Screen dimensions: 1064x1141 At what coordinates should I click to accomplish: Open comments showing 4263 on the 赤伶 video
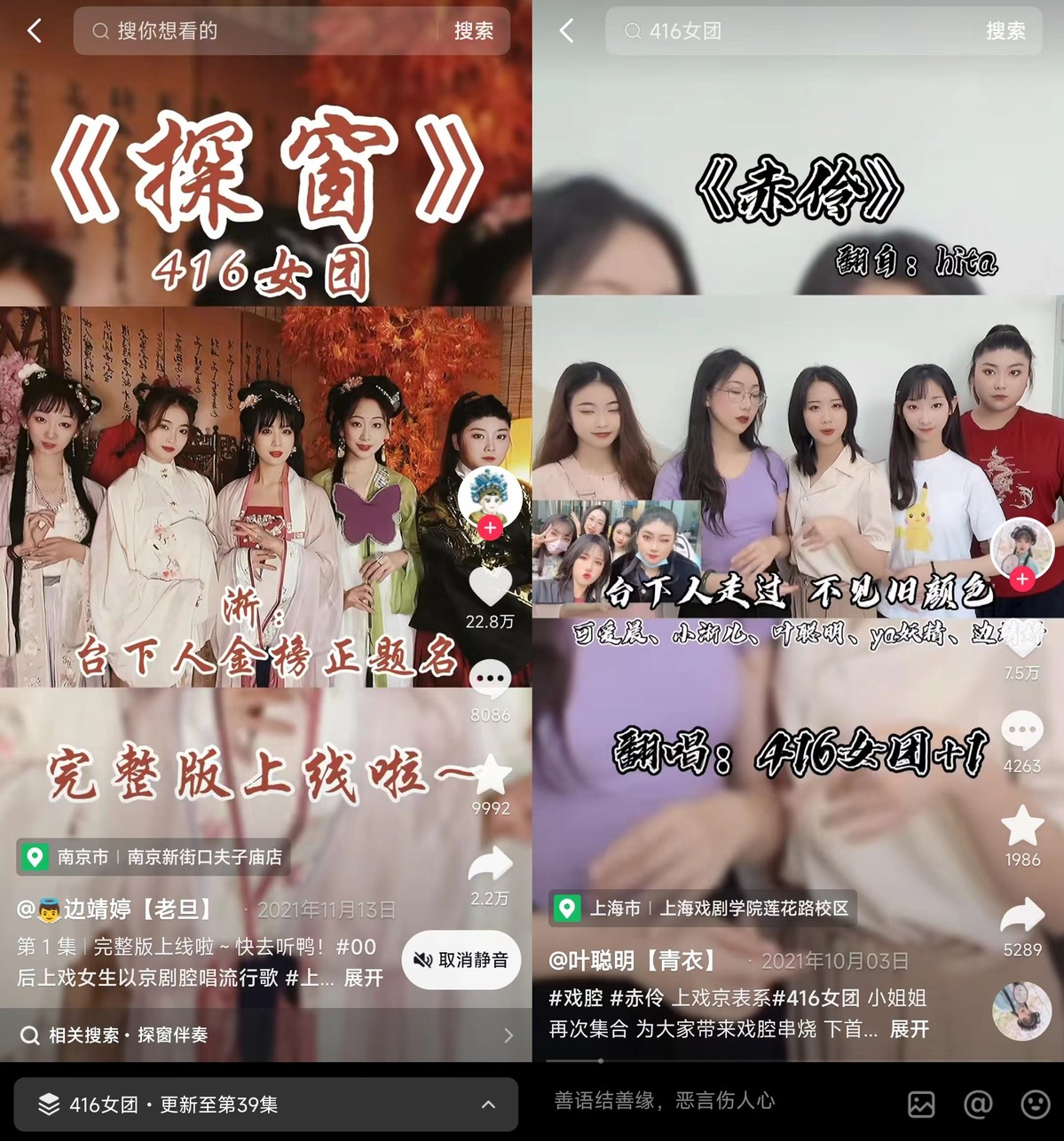tap(1021, 732)
